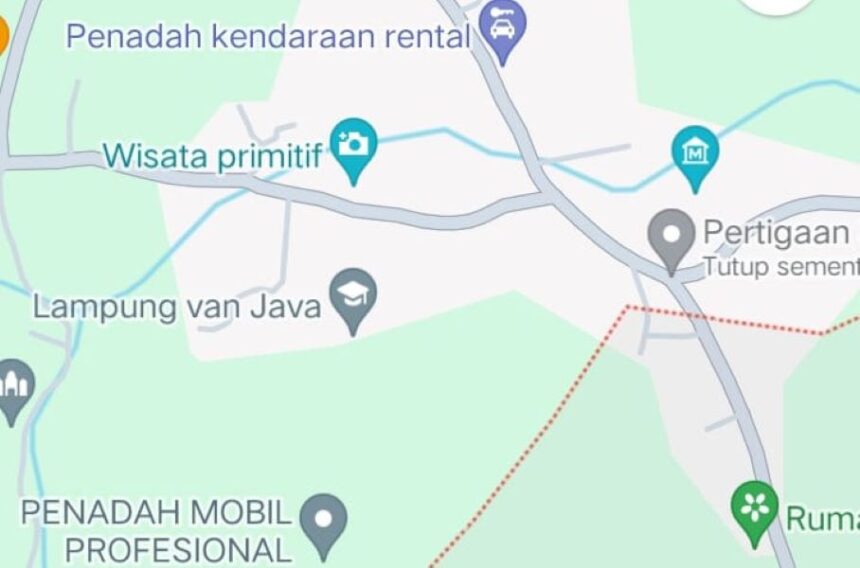This screenshot has width=860, height=568.
Task: Tap the green flower pin near Ruma
Action: (x=755, y=508)
